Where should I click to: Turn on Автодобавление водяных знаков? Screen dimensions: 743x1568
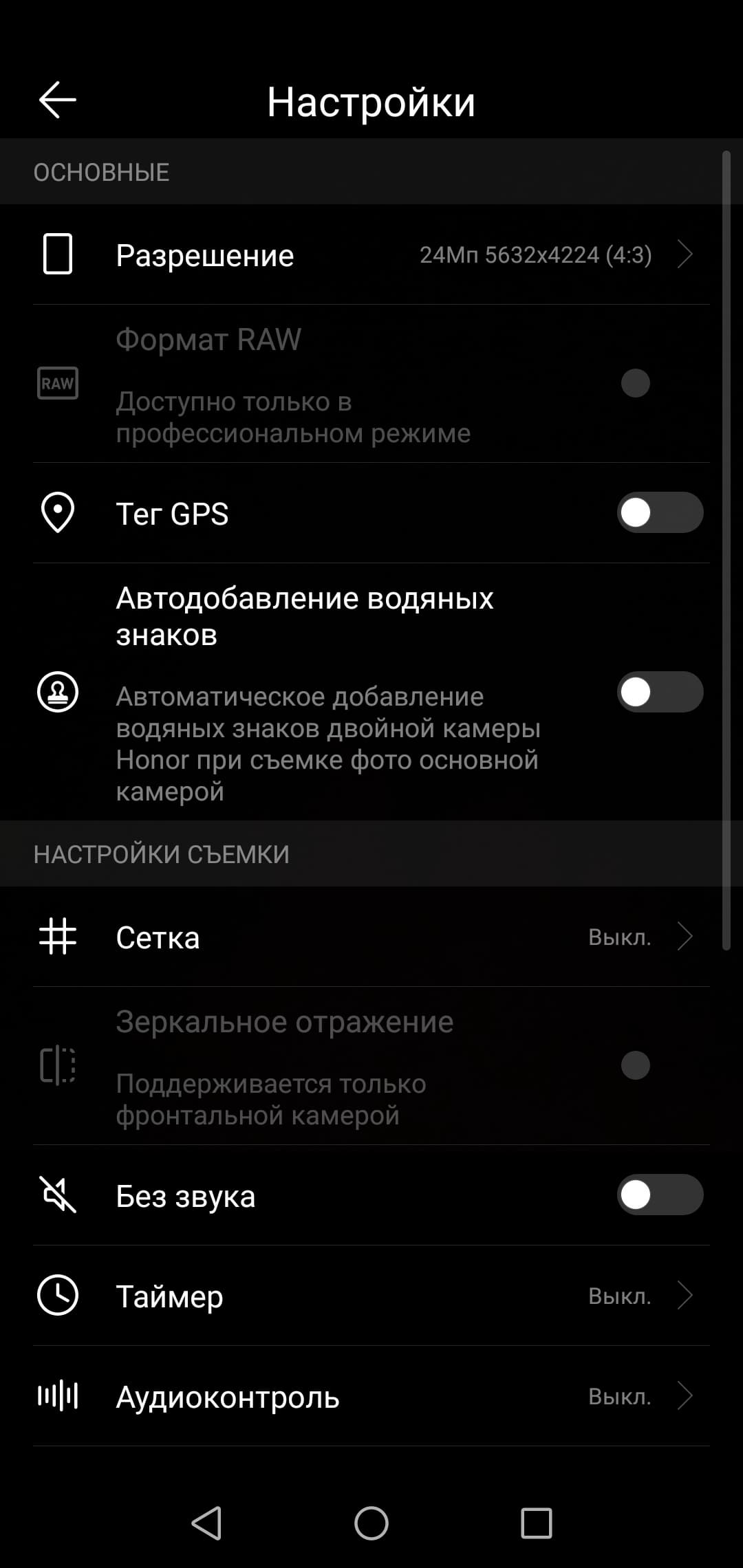(659, 692)
